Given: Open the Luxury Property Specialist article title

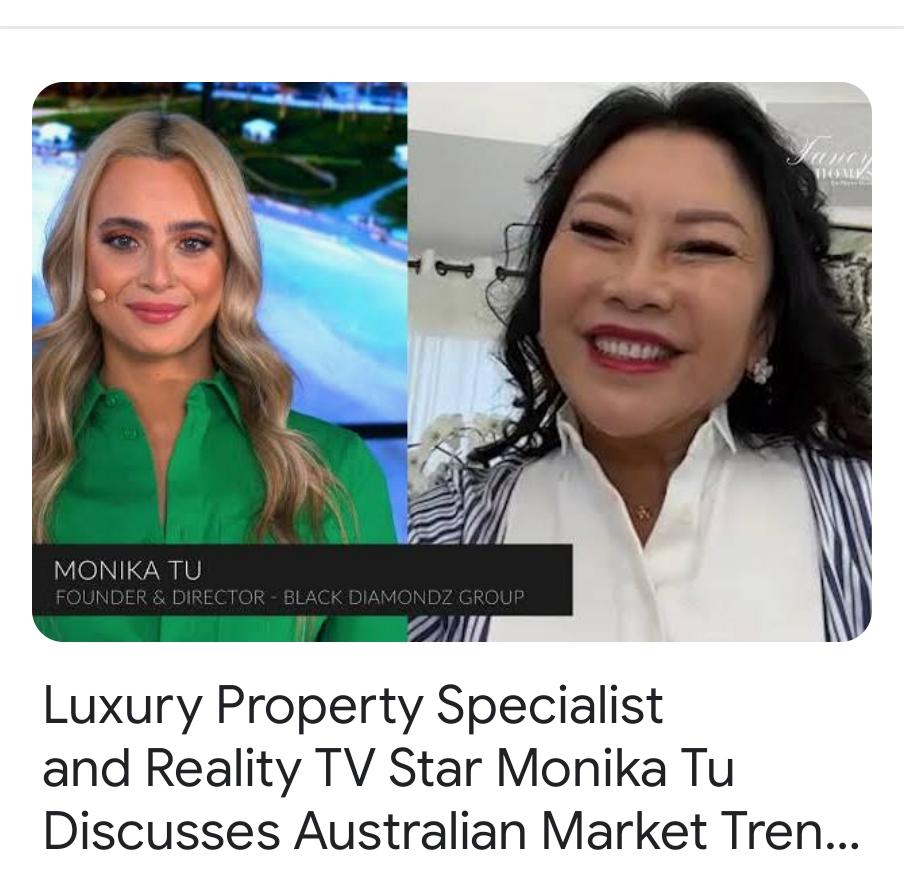Looking at the screenshot, I should pos(450,768).
